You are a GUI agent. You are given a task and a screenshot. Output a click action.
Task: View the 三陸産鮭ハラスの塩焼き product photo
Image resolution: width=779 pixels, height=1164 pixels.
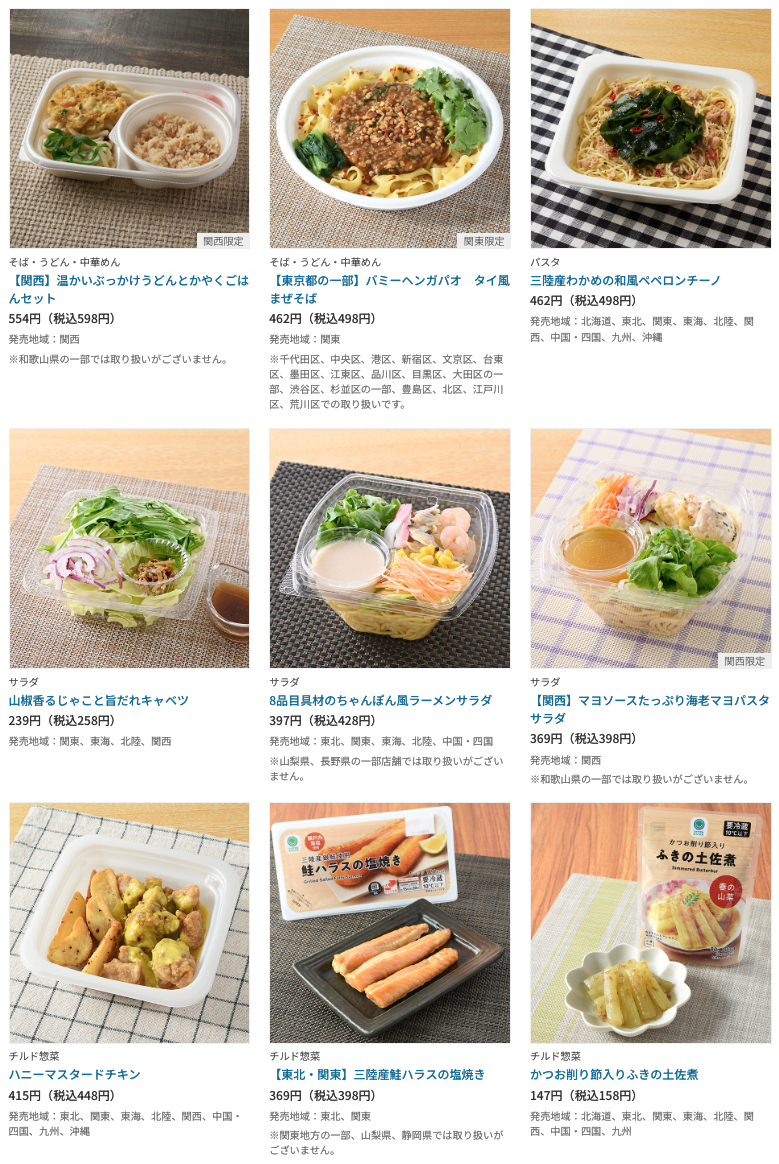390,922
